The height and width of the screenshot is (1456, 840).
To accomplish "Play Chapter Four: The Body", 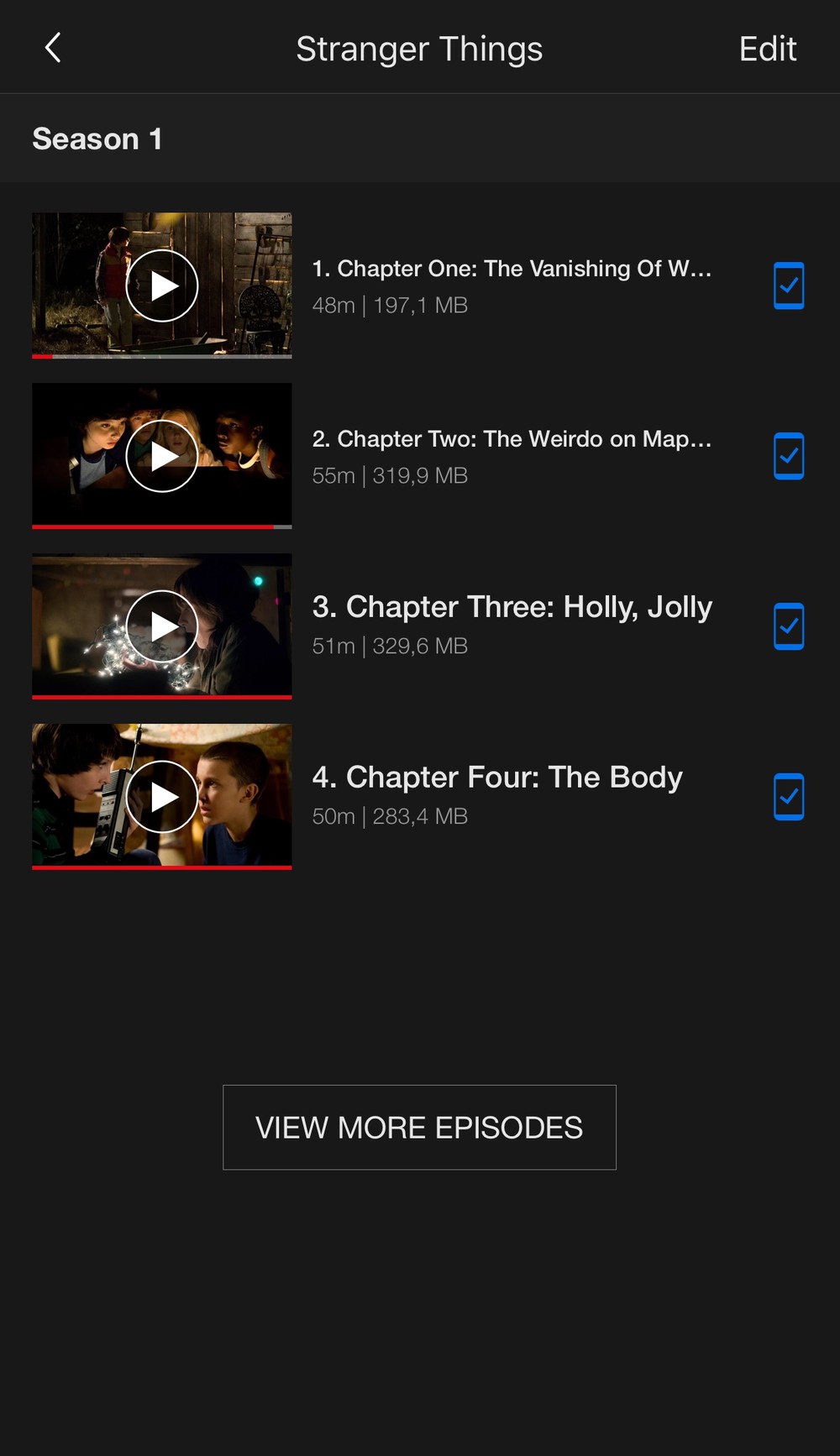I will point(162,797).
